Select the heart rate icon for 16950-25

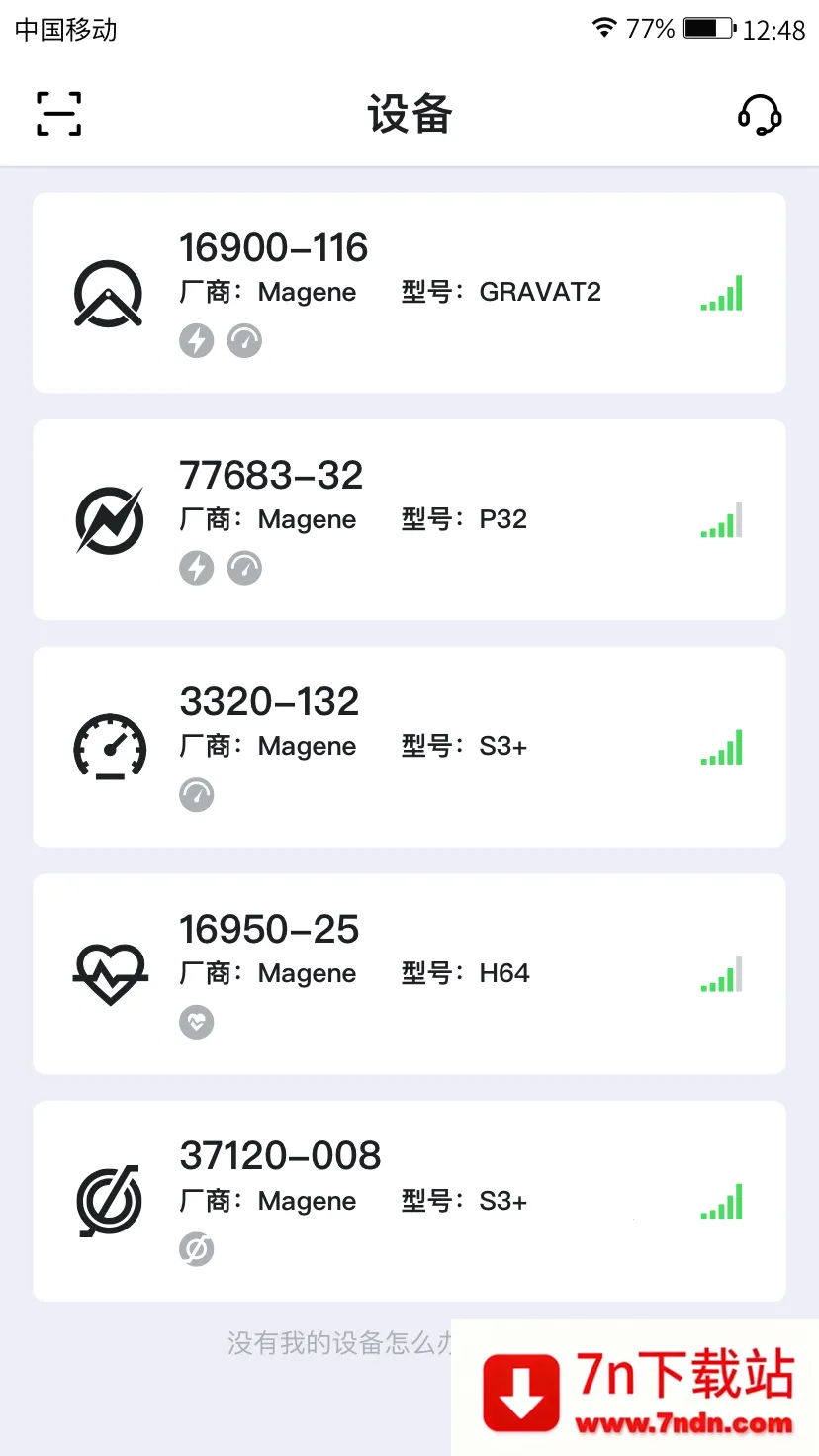pyautogui.click(x=109, y=974)
